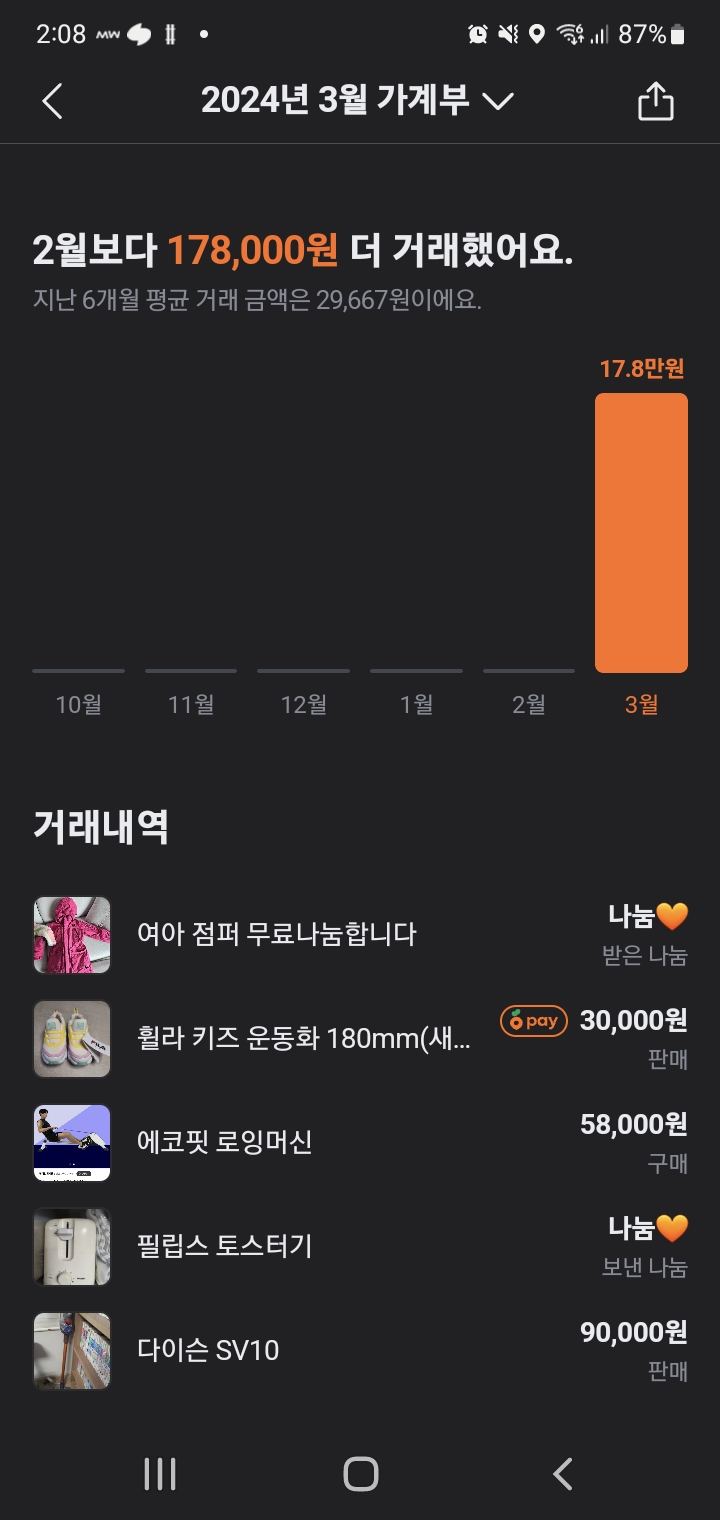
Task: Share this 가계부 report
Action: tap(656, 101)
